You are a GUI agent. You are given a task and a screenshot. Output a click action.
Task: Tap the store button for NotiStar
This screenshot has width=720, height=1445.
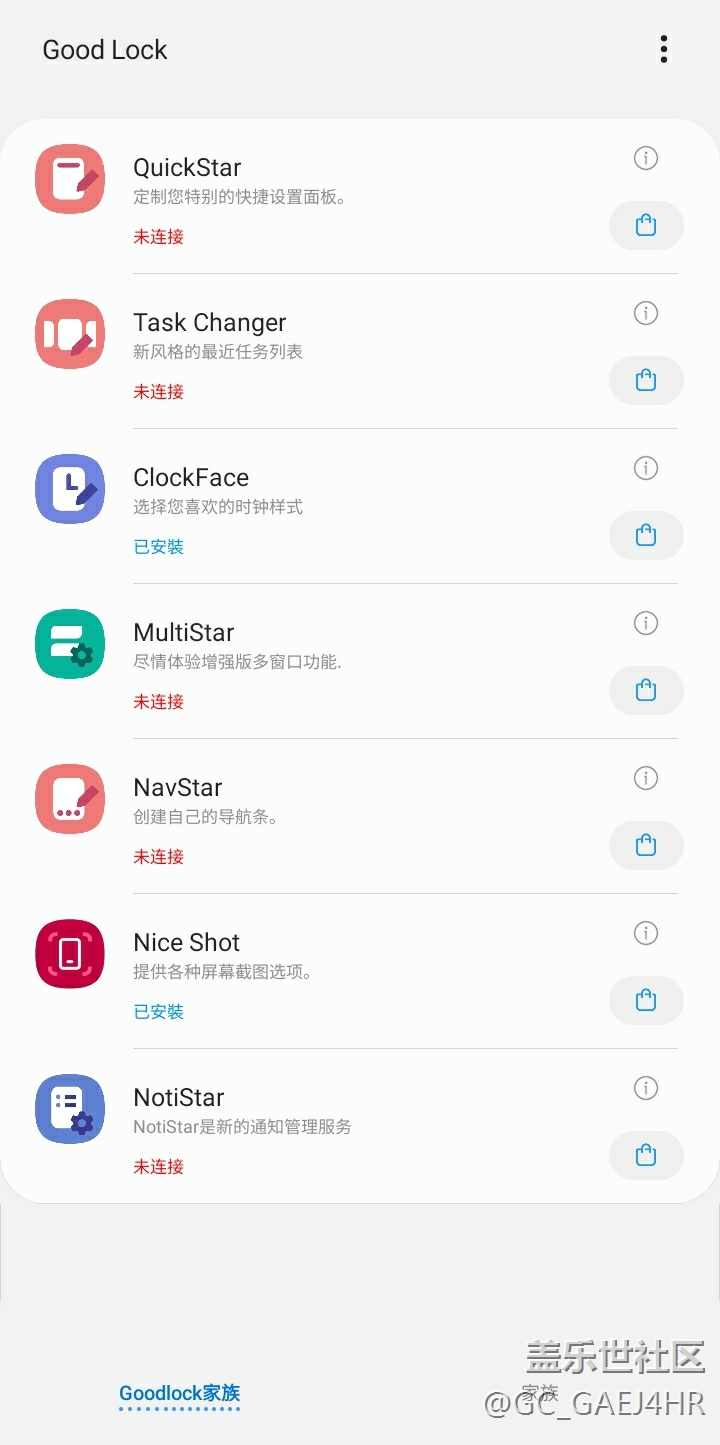point(646,1155)
